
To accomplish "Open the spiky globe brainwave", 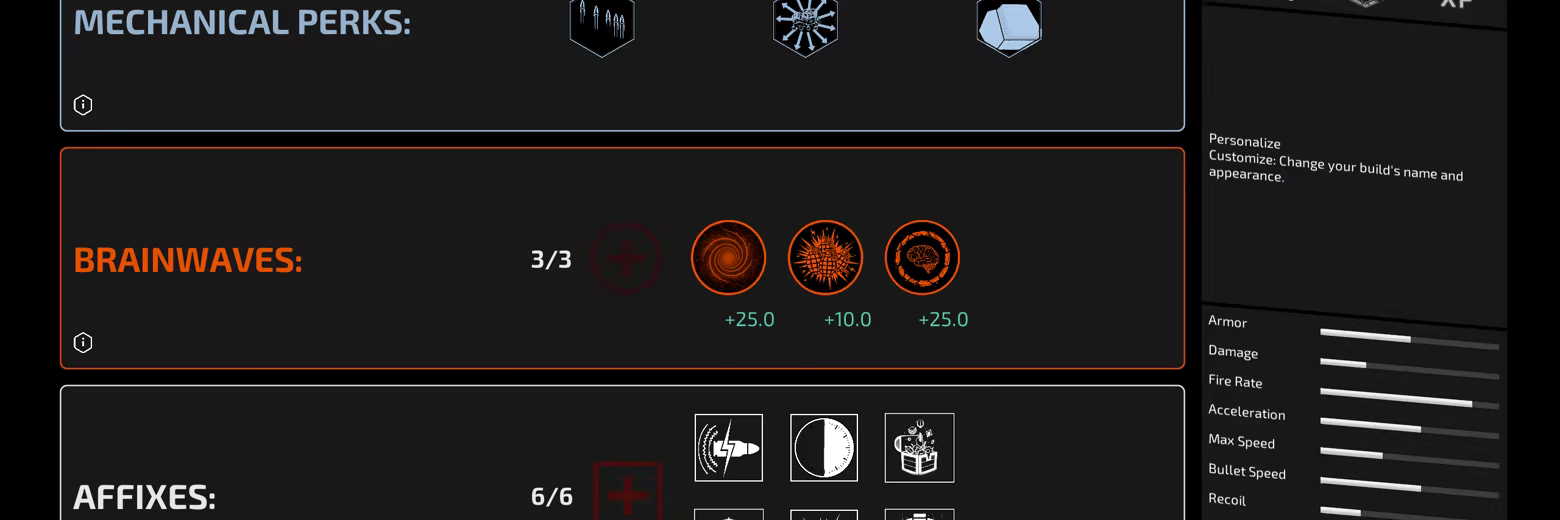I will [x=825, y=258].
